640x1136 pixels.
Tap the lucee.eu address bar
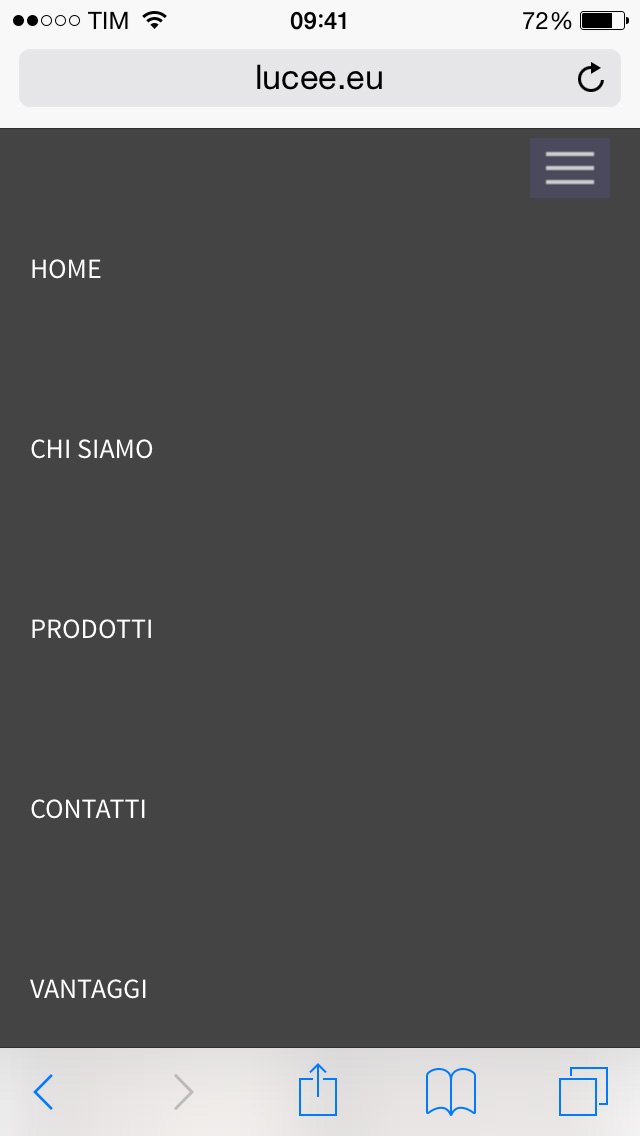point(320,78)
